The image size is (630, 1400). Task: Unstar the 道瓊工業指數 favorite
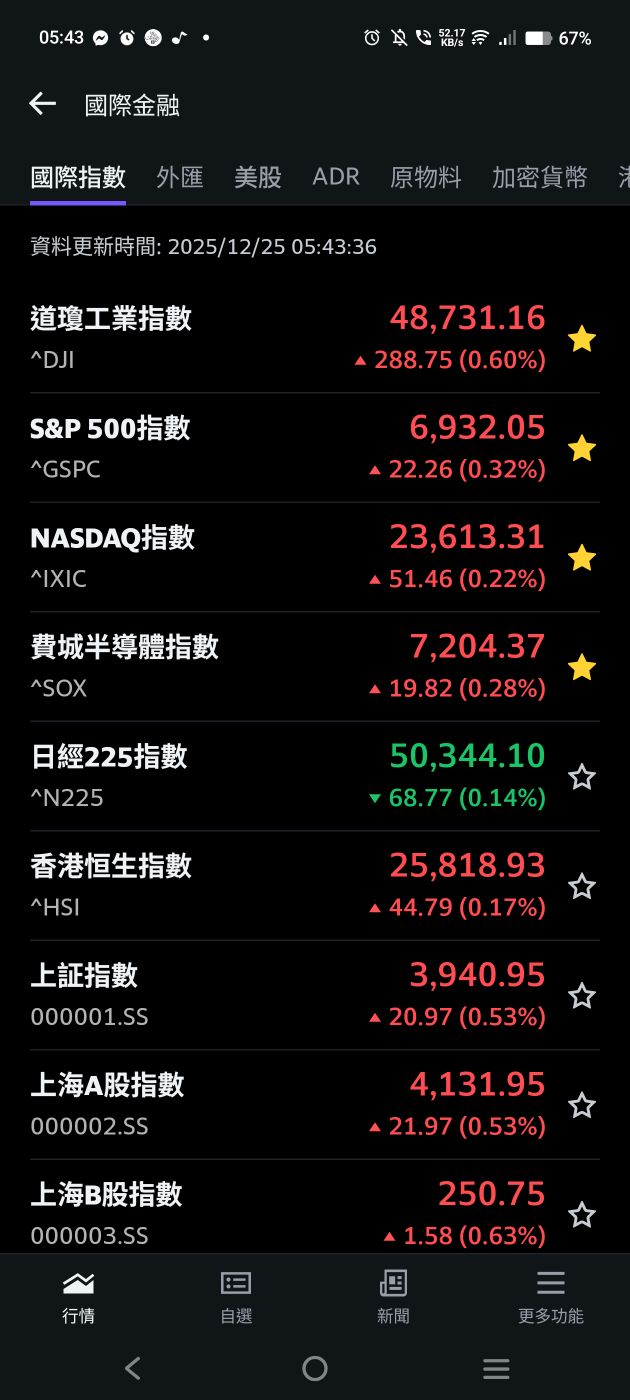click(x=582, y=339)
